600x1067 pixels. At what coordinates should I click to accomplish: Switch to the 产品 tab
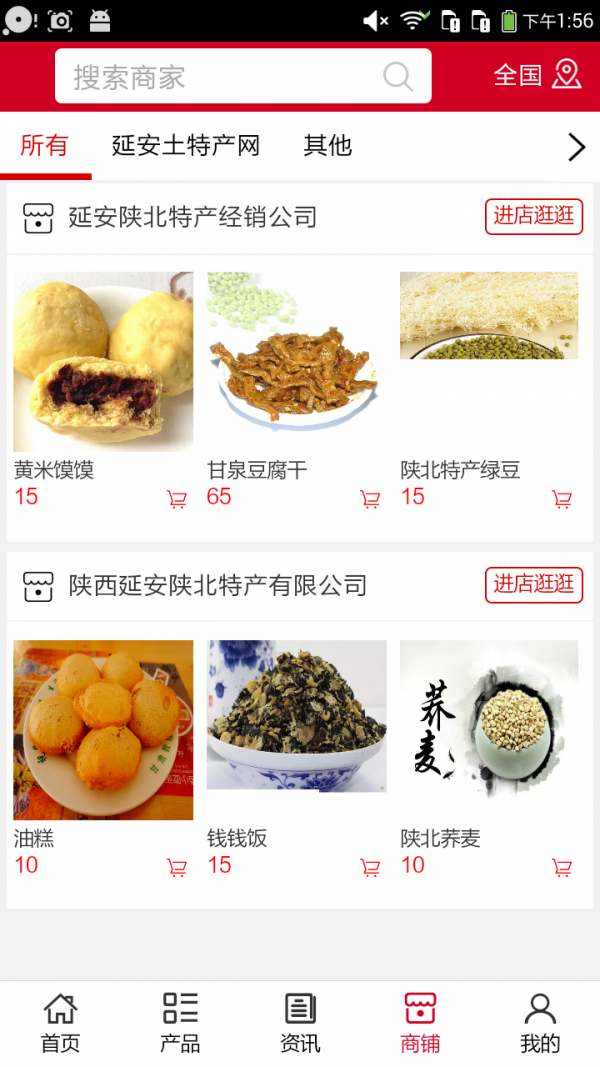pyautogui.click(x=180, y=1023)
